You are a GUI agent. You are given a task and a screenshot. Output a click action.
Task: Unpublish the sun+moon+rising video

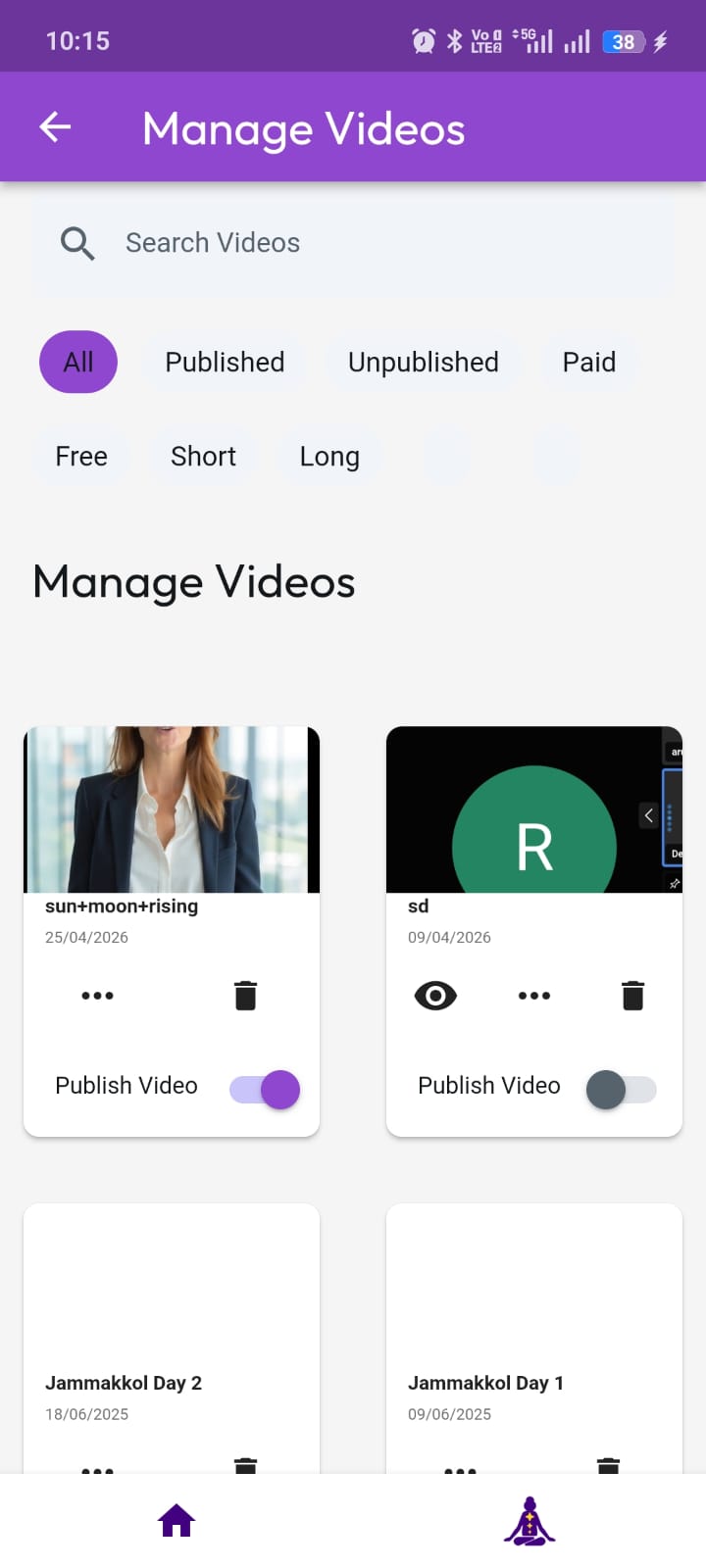(x=263, y=1089)
